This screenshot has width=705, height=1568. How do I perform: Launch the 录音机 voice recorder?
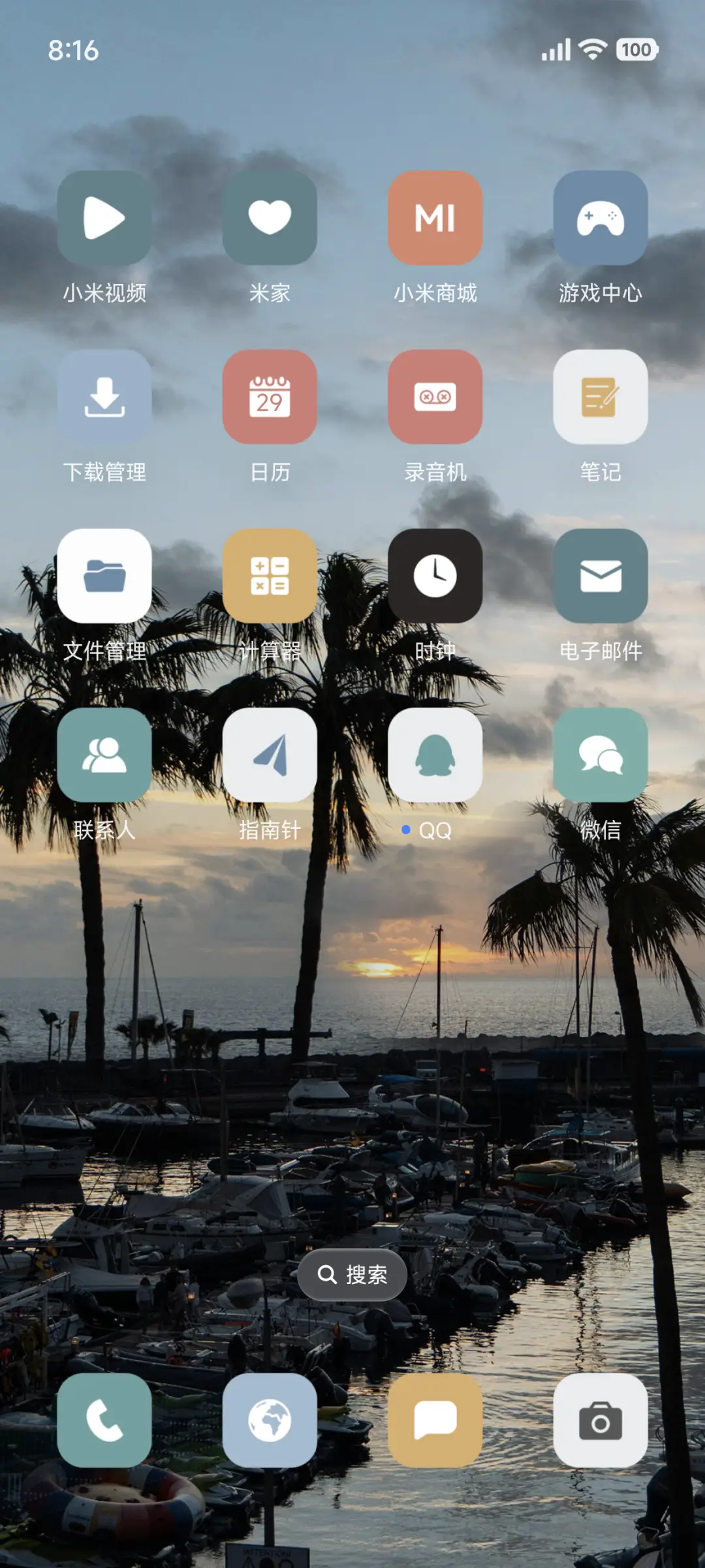pos(435,398)
